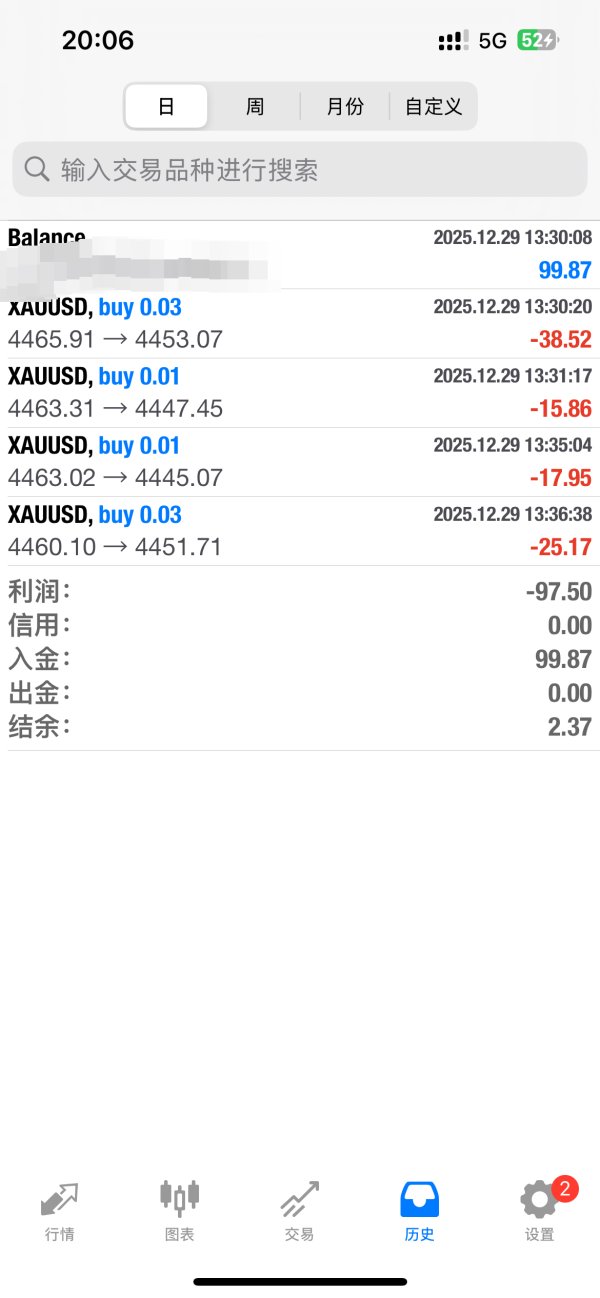Screen dimensions: 600x1298
Task: Open the XAUUSD trade with loss -17.95
Action: pos(300,462)
